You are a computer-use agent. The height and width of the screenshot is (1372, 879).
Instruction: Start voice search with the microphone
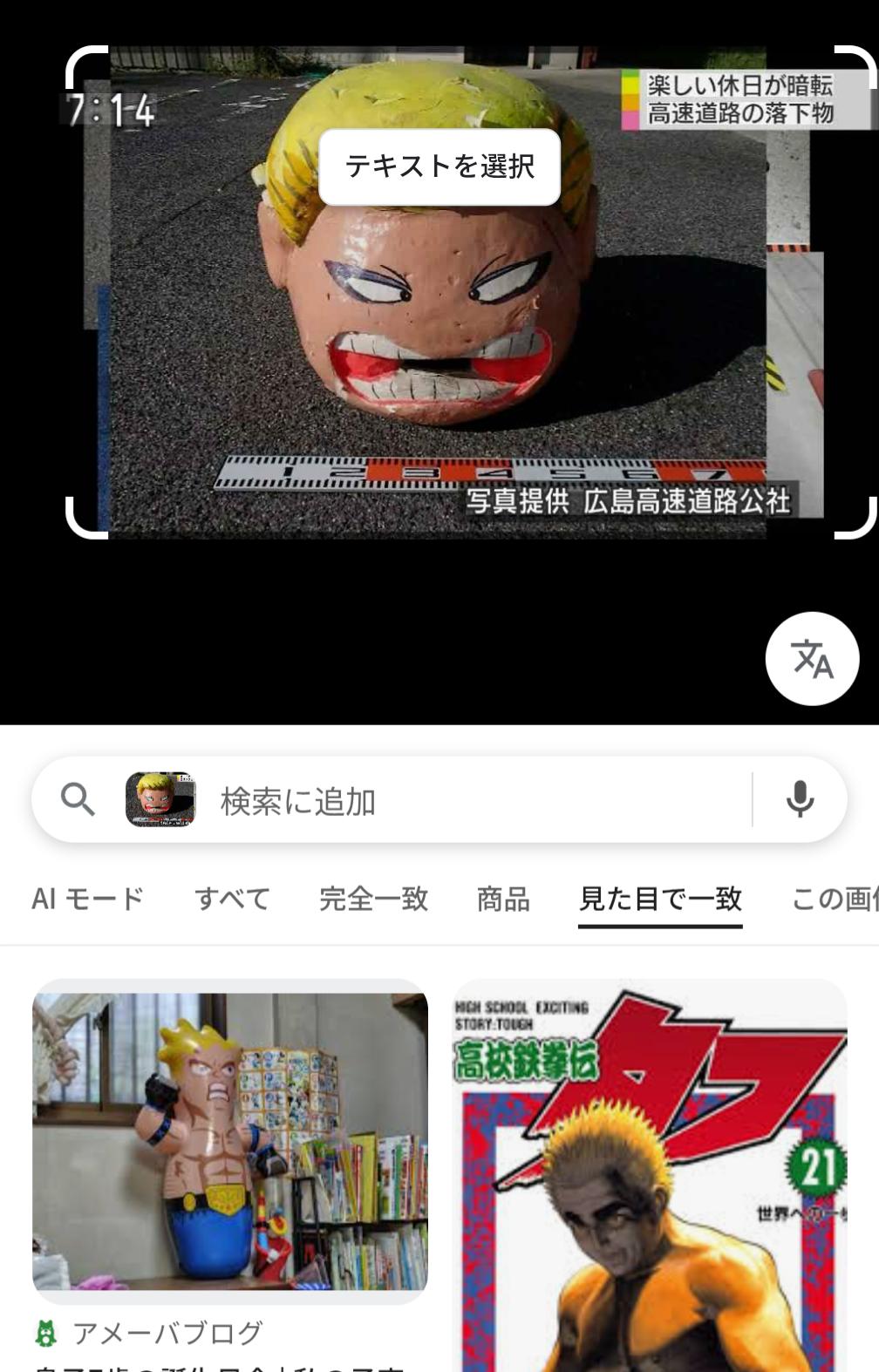[x=800, y=799]
